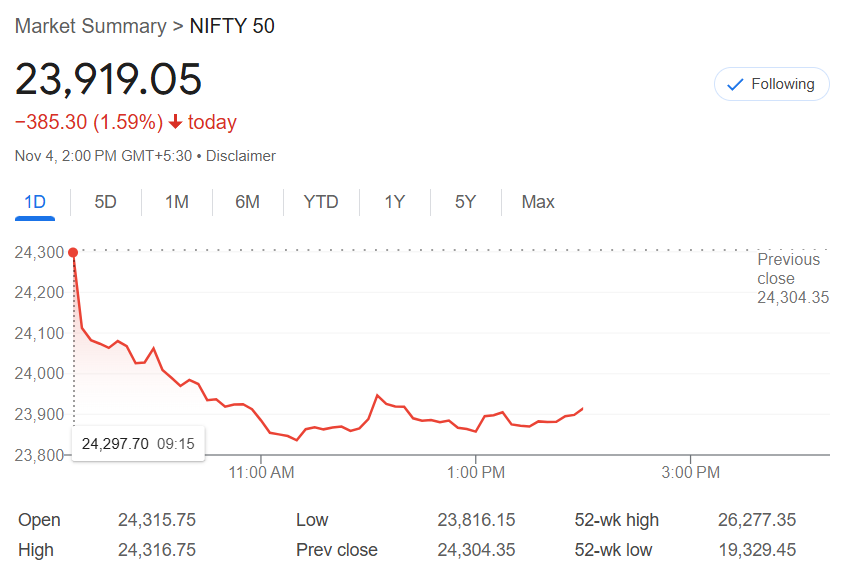Switch to the 1M chart range

tap(177, 202)
